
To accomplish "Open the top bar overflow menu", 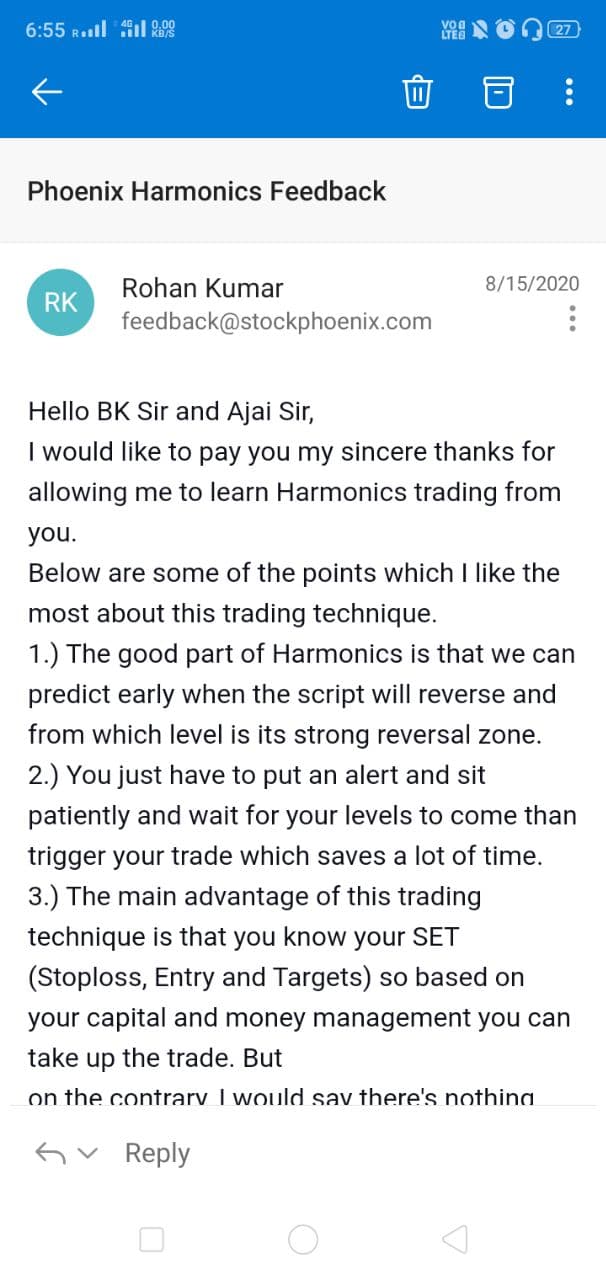I will click(569, 92).
